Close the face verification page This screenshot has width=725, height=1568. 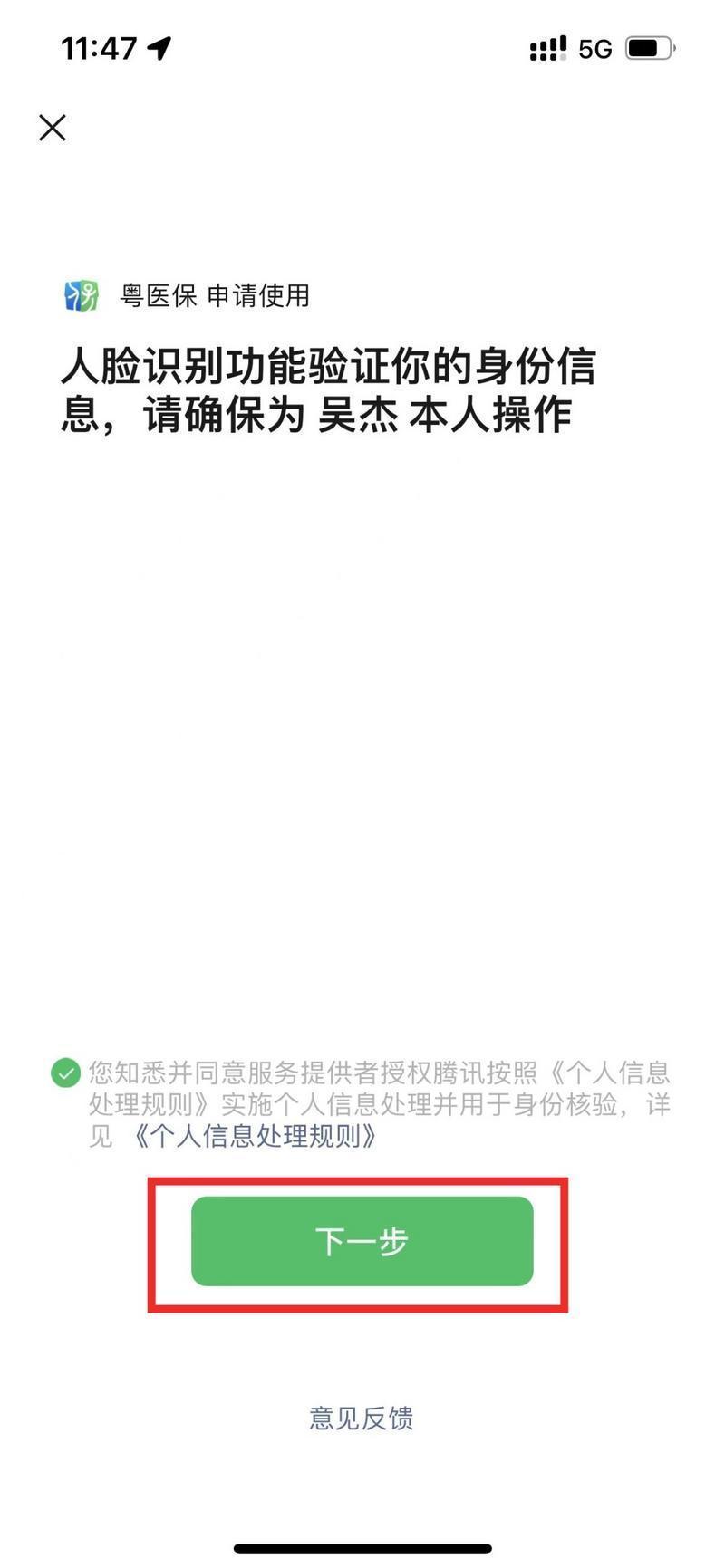pos(53,128)
